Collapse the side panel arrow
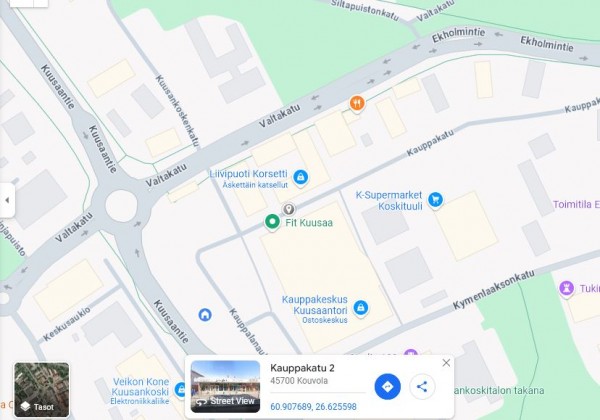This screenshot has width=600, height=420. point(7,199)
